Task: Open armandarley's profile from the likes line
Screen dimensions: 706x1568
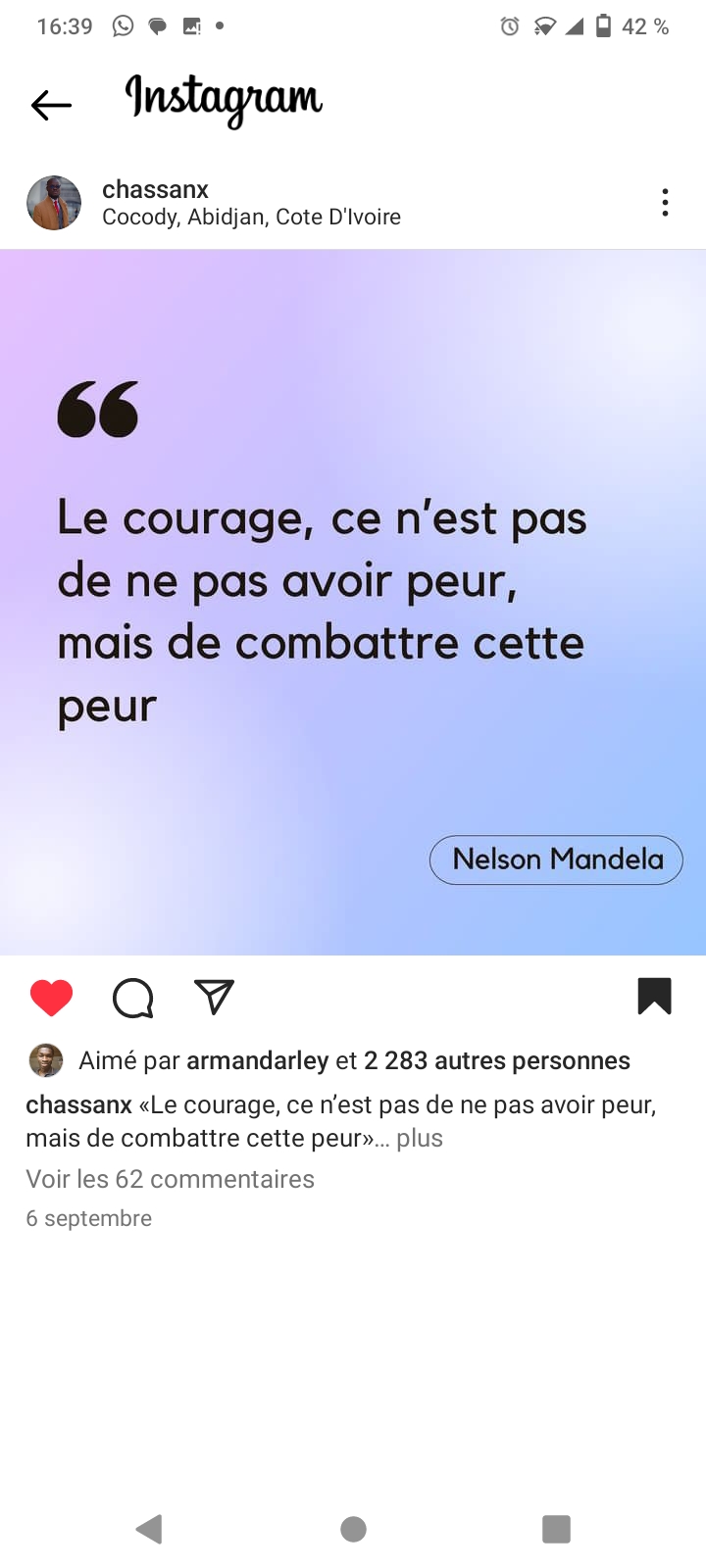Action: 257,1060
